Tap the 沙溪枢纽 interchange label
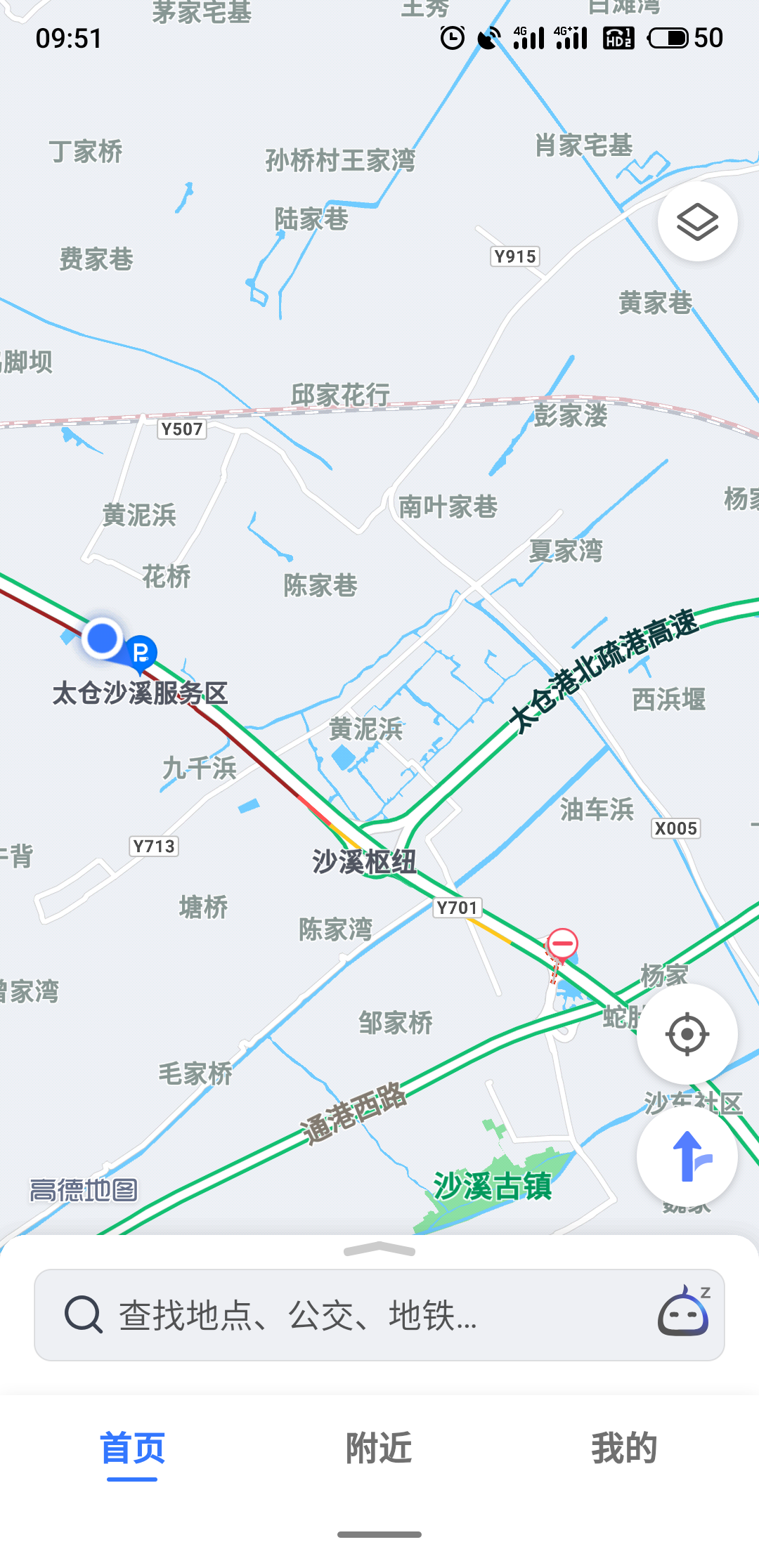759x1568 pixels. (x=365, y=861)
